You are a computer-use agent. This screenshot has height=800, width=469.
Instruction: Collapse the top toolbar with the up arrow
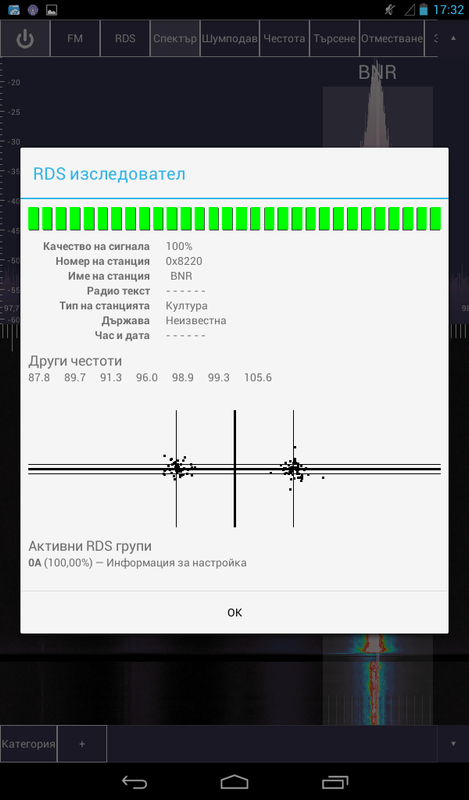[453, 38]
